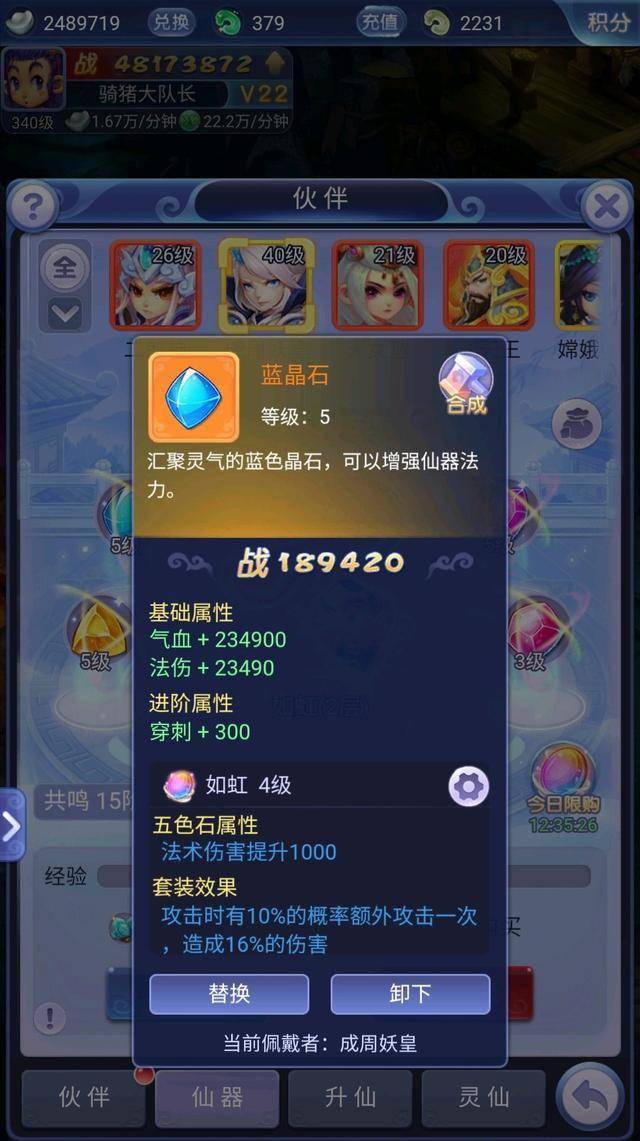The image size is (640, 1141).
Task: Select the 伙伴 bottom tab
Action: point(84,1098)
